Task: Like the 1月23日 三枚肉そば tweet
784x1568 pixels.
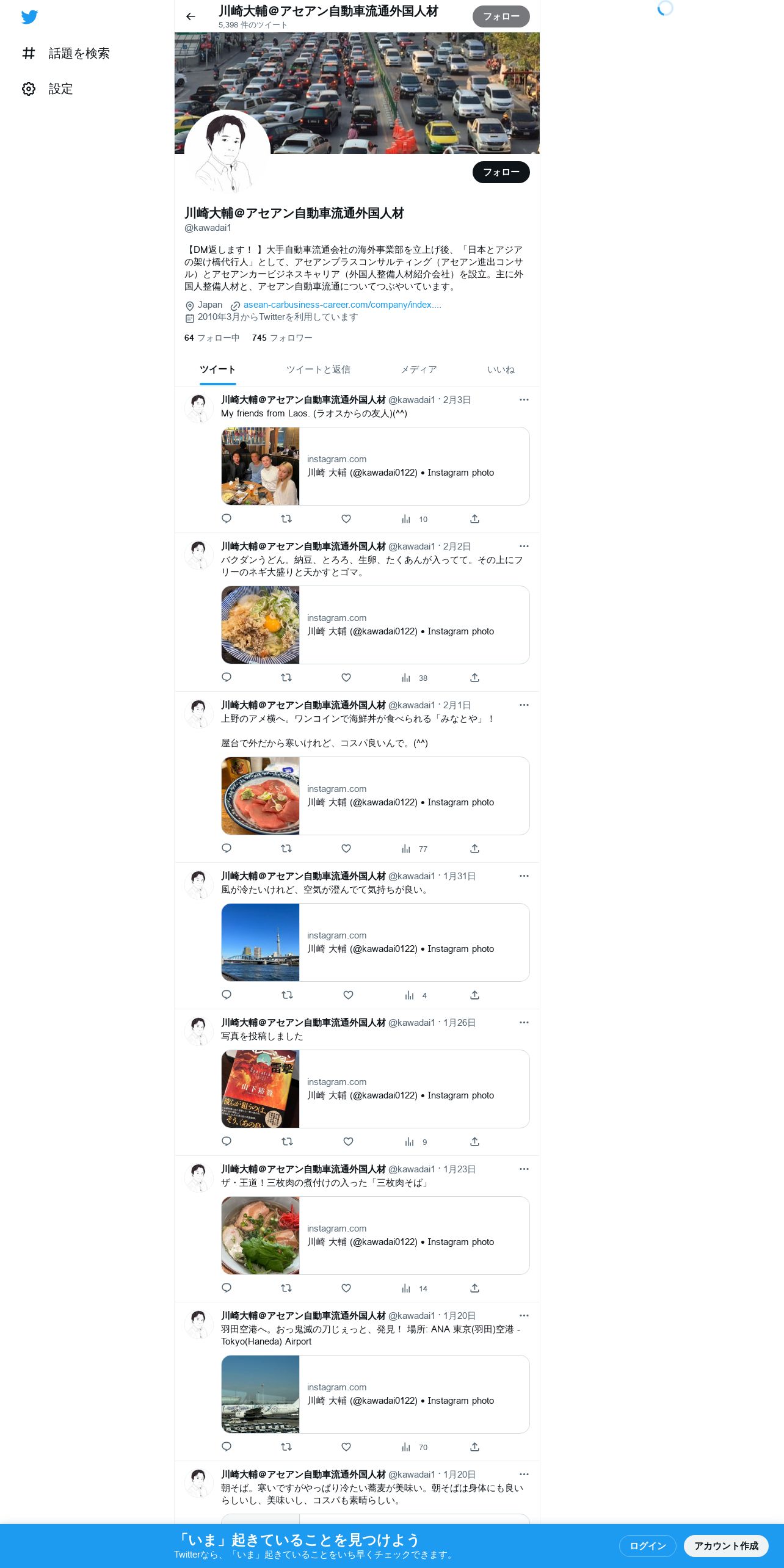Action: click(346, 1288)
